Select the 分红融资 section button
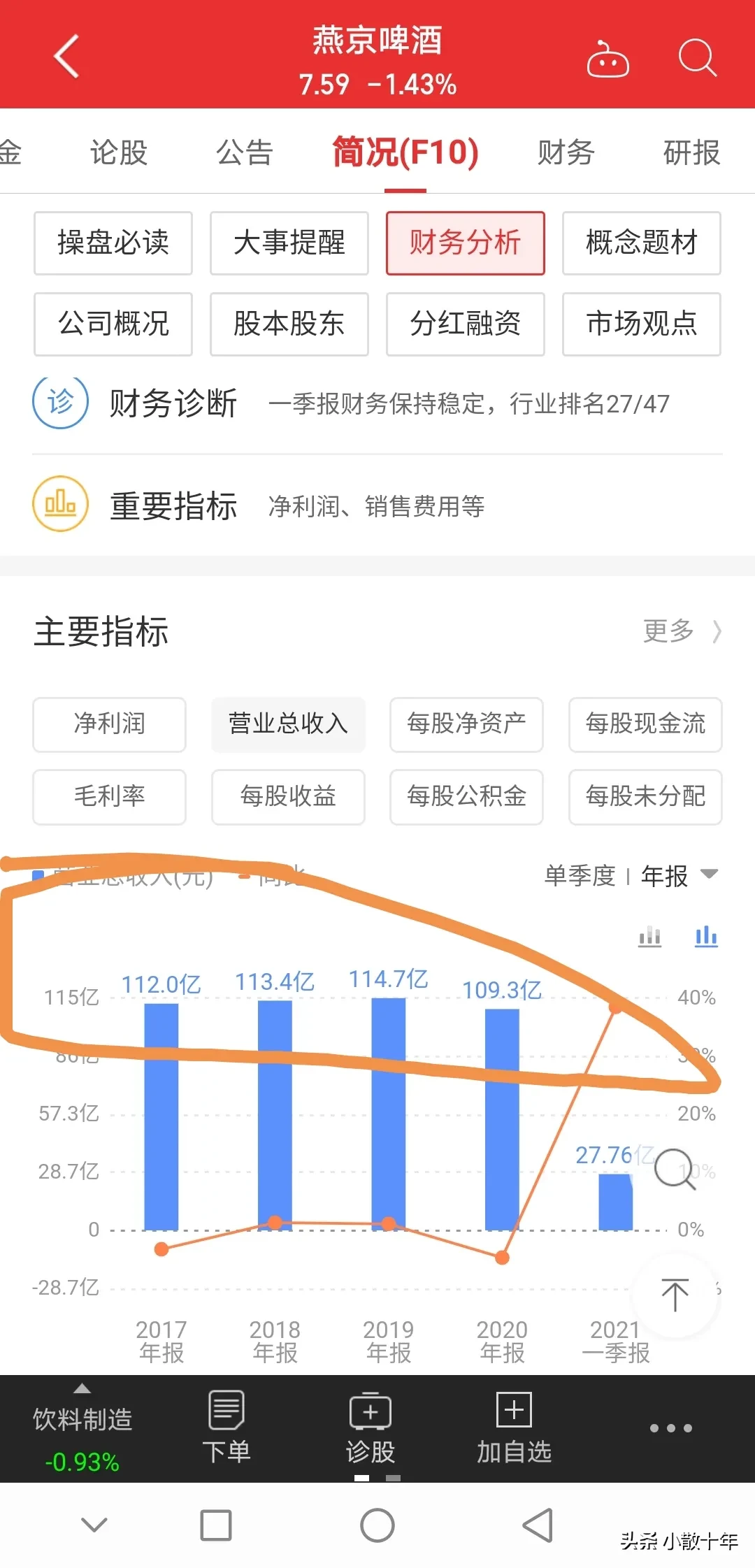The height and width of the screenshot is (1568, 755). [x=466, y=324]
